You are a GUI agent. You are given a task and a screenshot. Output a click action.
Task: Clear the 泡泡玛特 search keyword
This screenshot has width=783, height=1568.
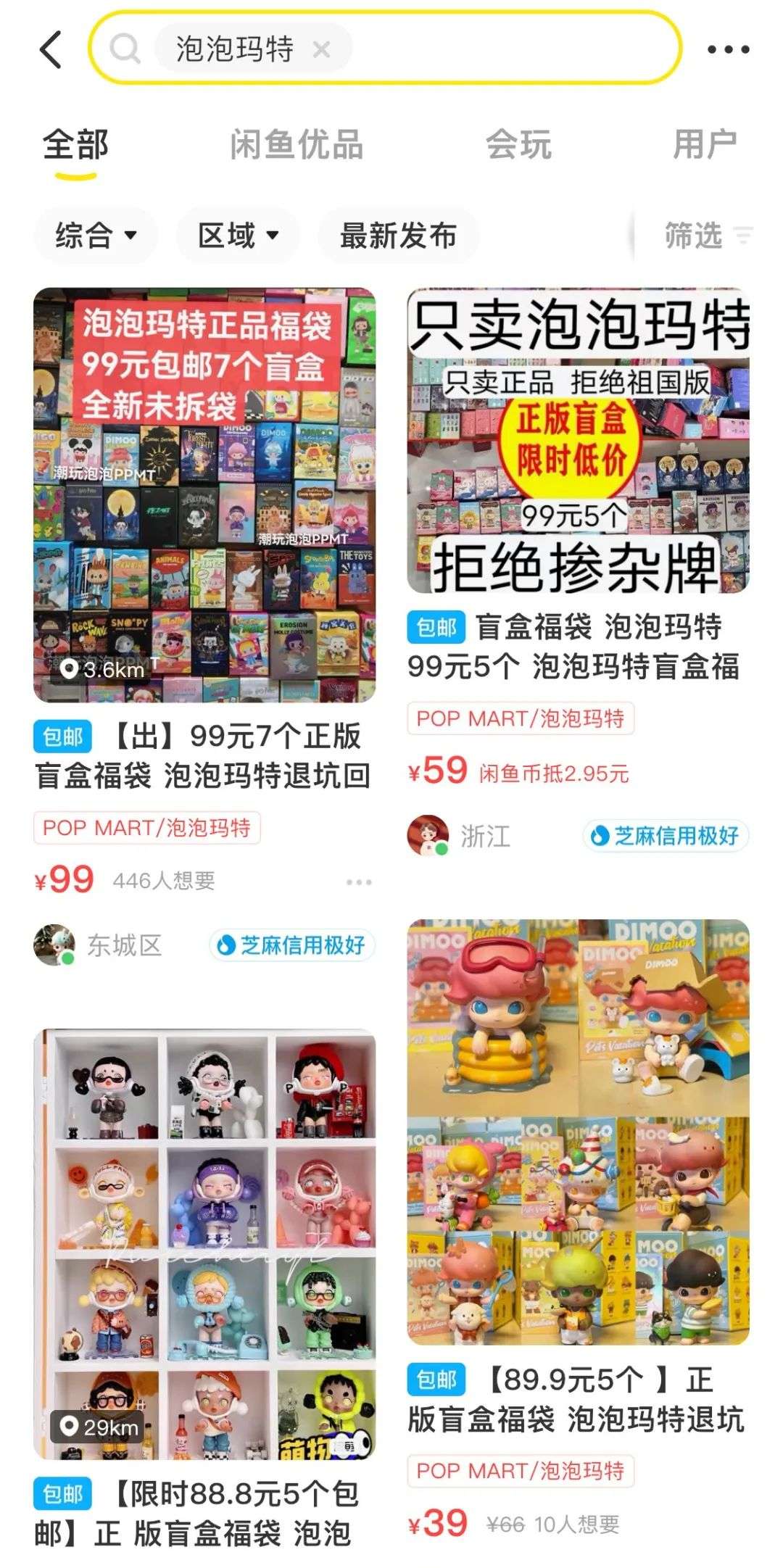coord(321,49)
